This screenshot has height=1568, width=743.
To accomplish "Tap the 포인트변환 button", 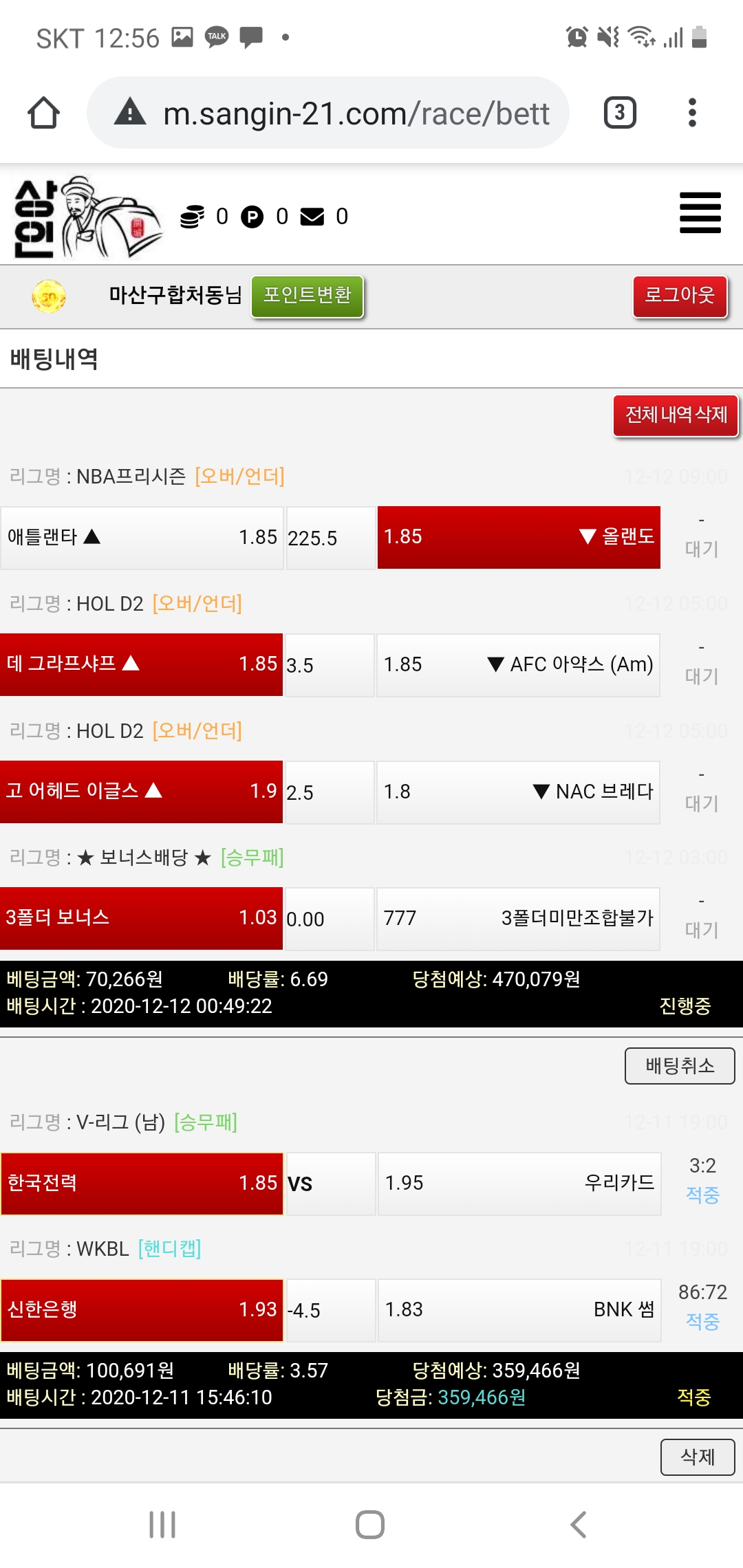I will [307, 296].
